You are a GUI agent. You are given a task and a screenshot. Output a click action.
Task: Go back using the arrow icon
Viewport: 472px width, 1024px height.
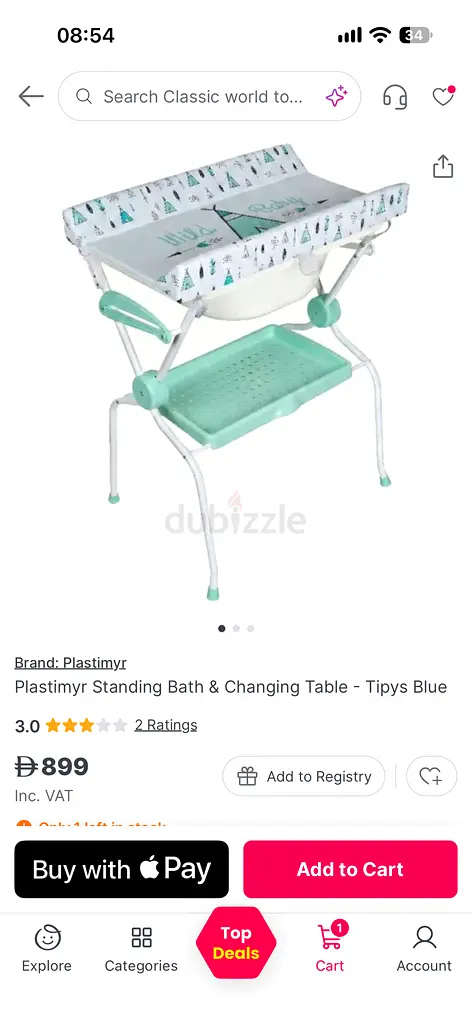(31, 97)
